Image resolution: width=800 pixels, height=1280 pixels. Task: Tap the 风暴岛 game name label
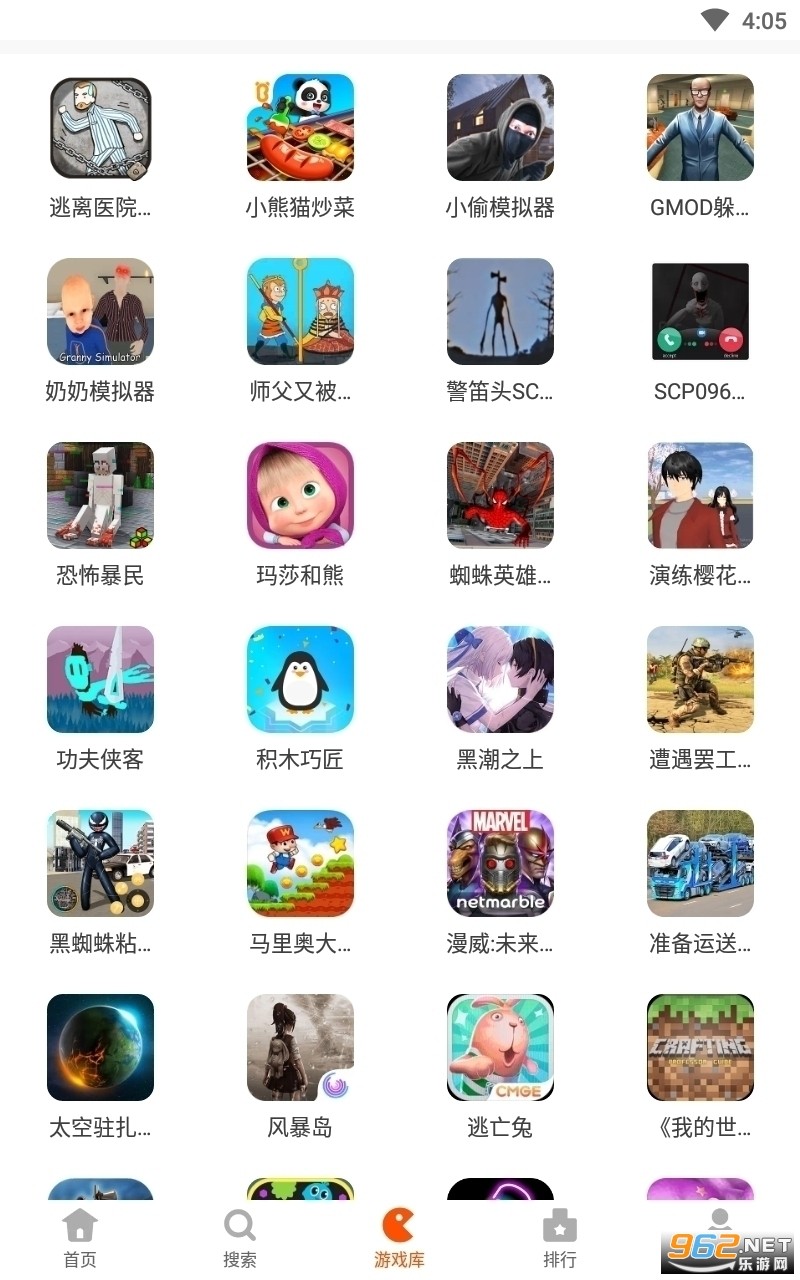(x=300, y=1128)
